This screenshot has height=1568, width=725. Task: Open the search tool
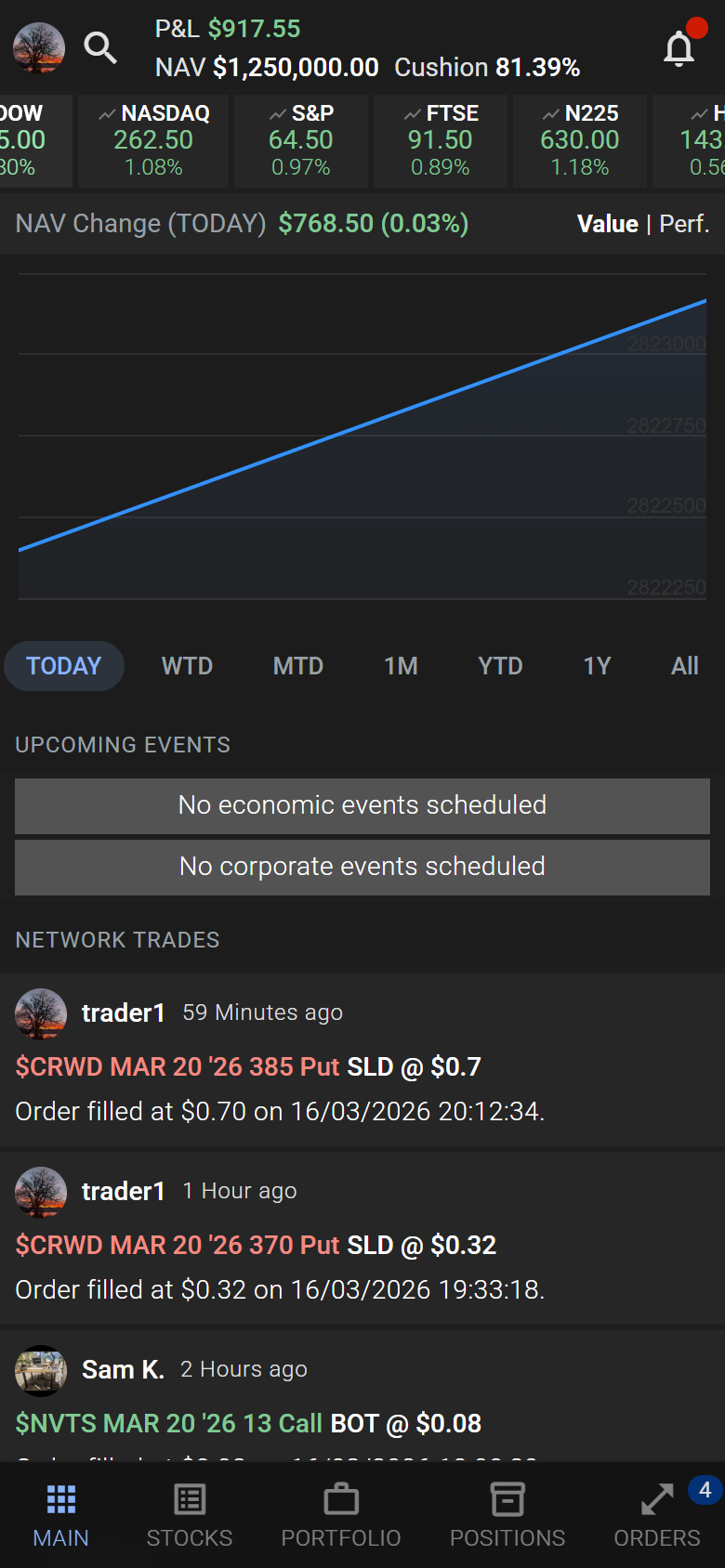[x=100, y=48]
